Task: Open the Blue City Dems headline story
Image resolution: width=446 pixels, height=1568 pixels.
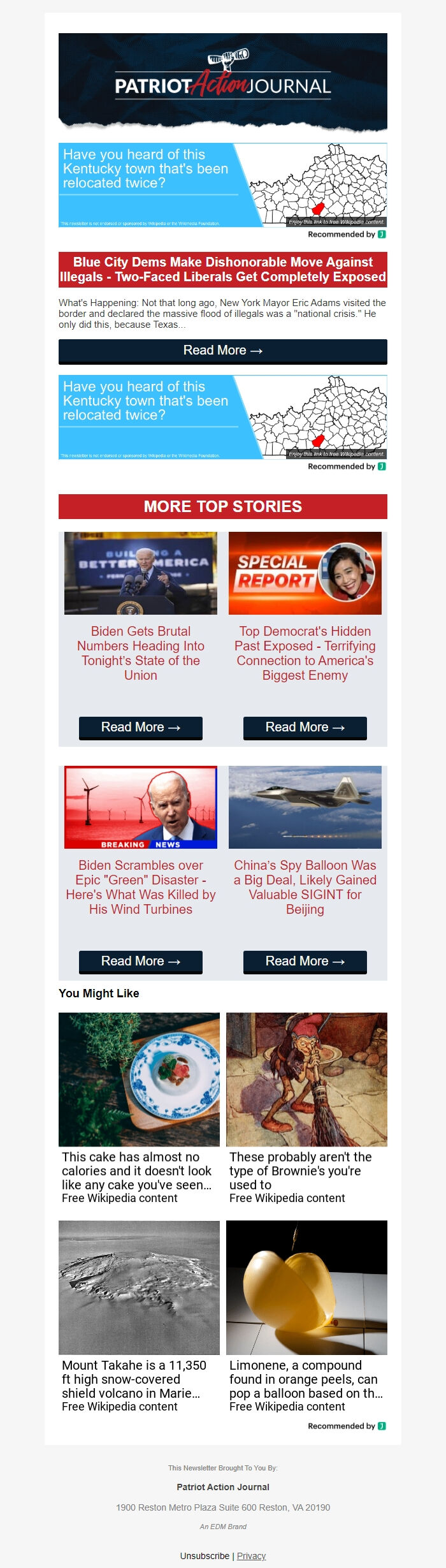Action: [x=222, y=269]
